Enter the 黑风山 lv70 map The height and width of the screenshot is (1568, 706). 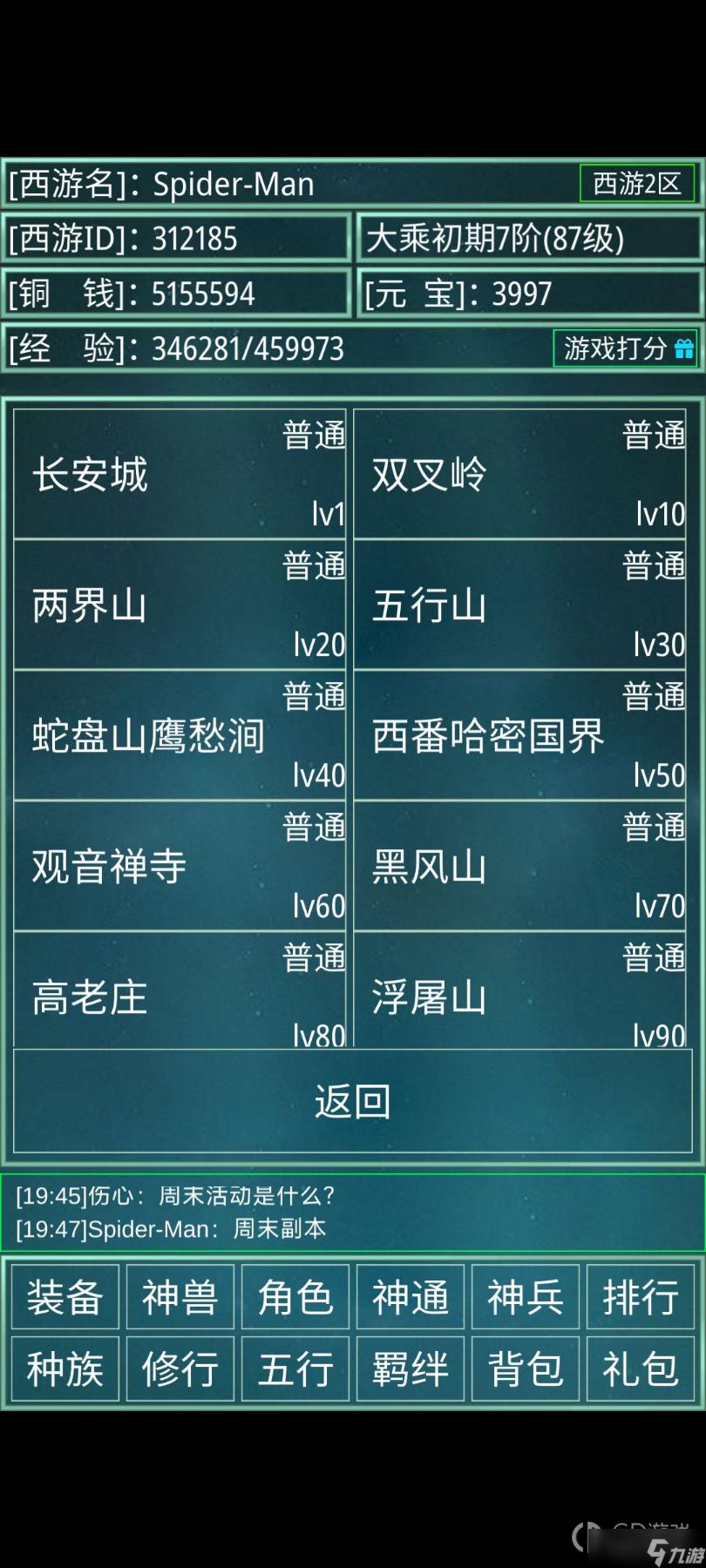click(520, 866)
